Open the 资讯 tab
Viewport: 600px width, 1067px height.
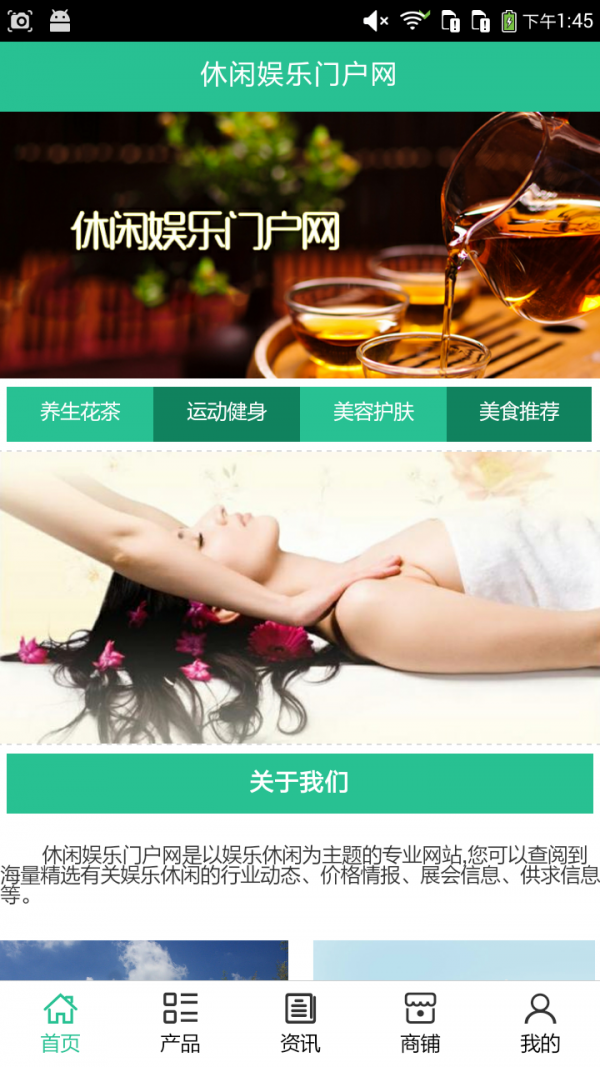point(300,1023)
